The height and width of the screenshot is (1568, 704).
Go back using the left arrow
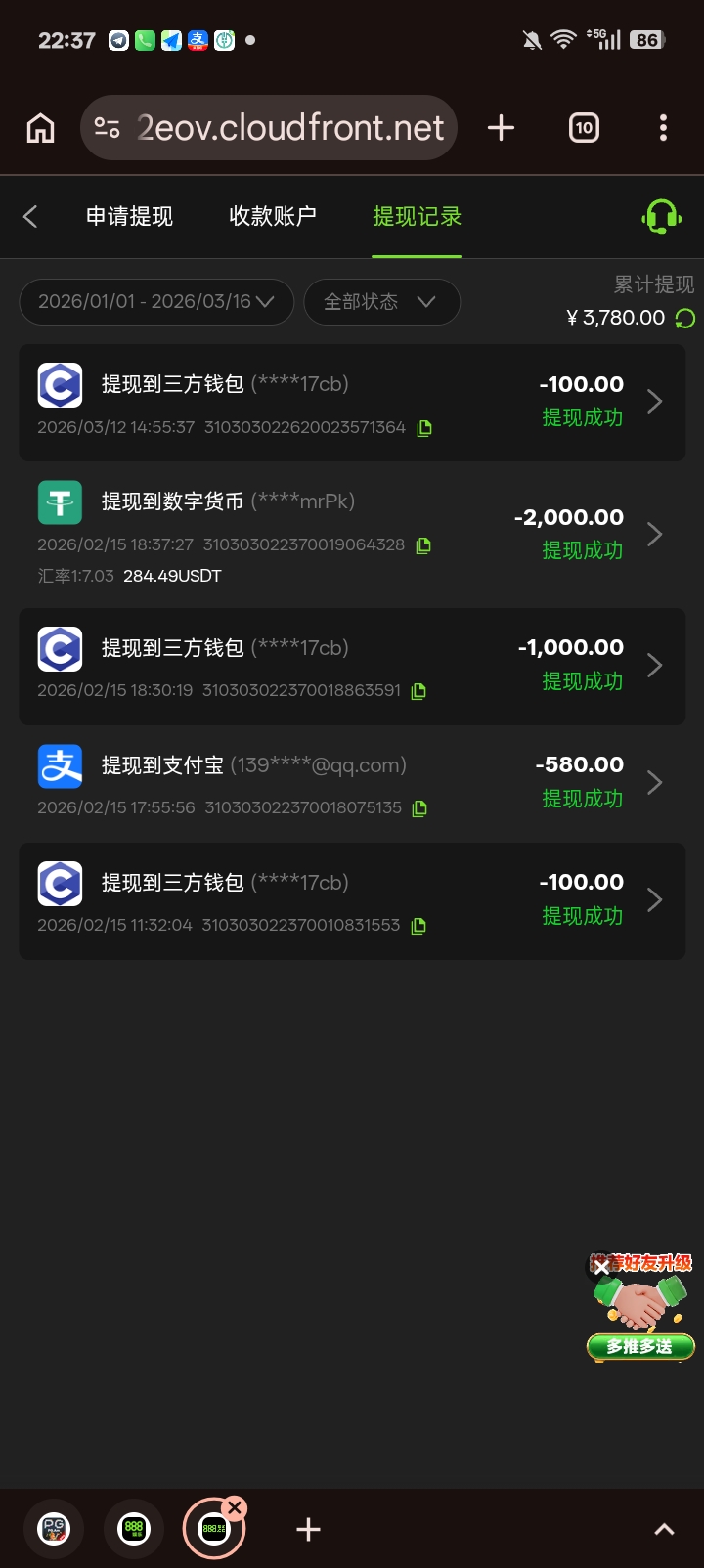click(30, 216)
